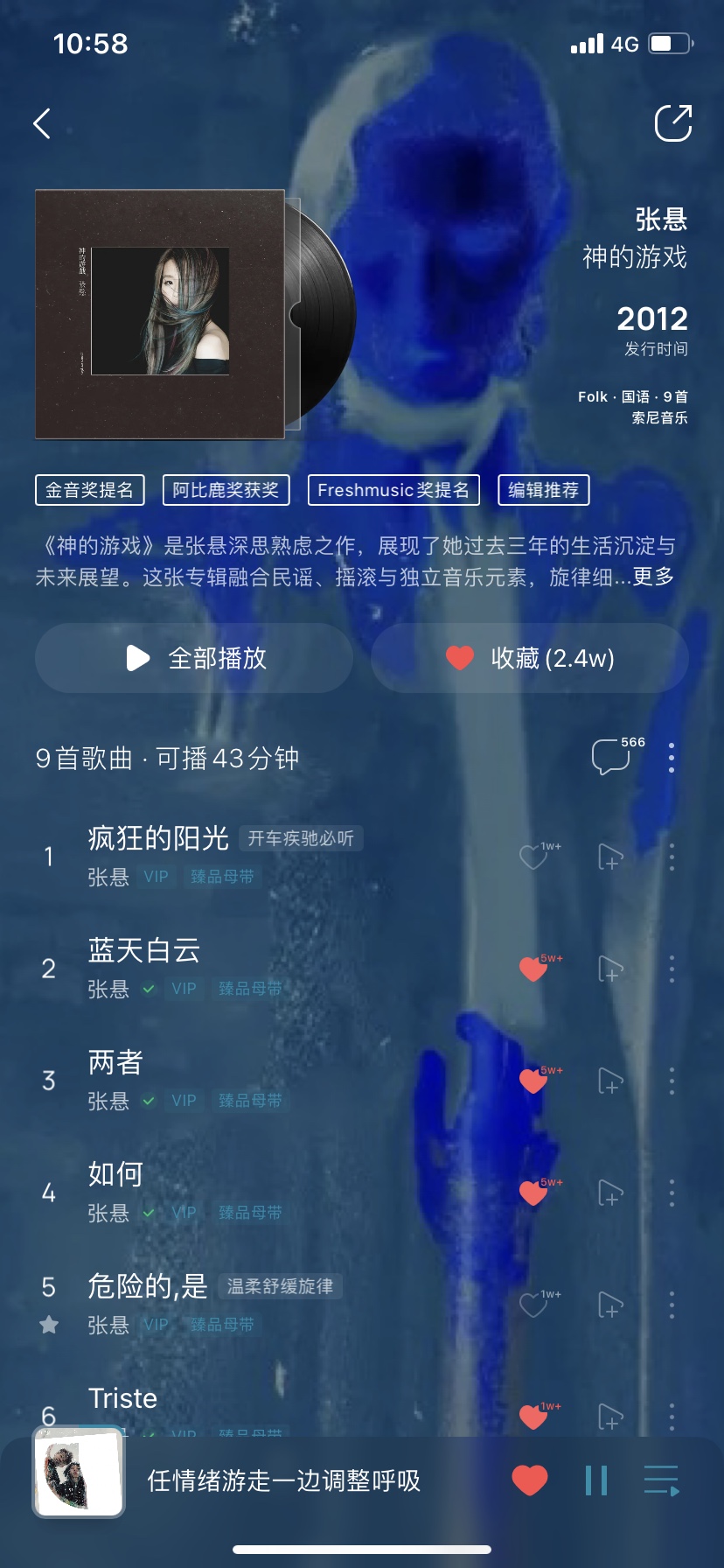The image size is (724, 1568).
Task: Open the album comments (566)
Action: coord(611,757)
